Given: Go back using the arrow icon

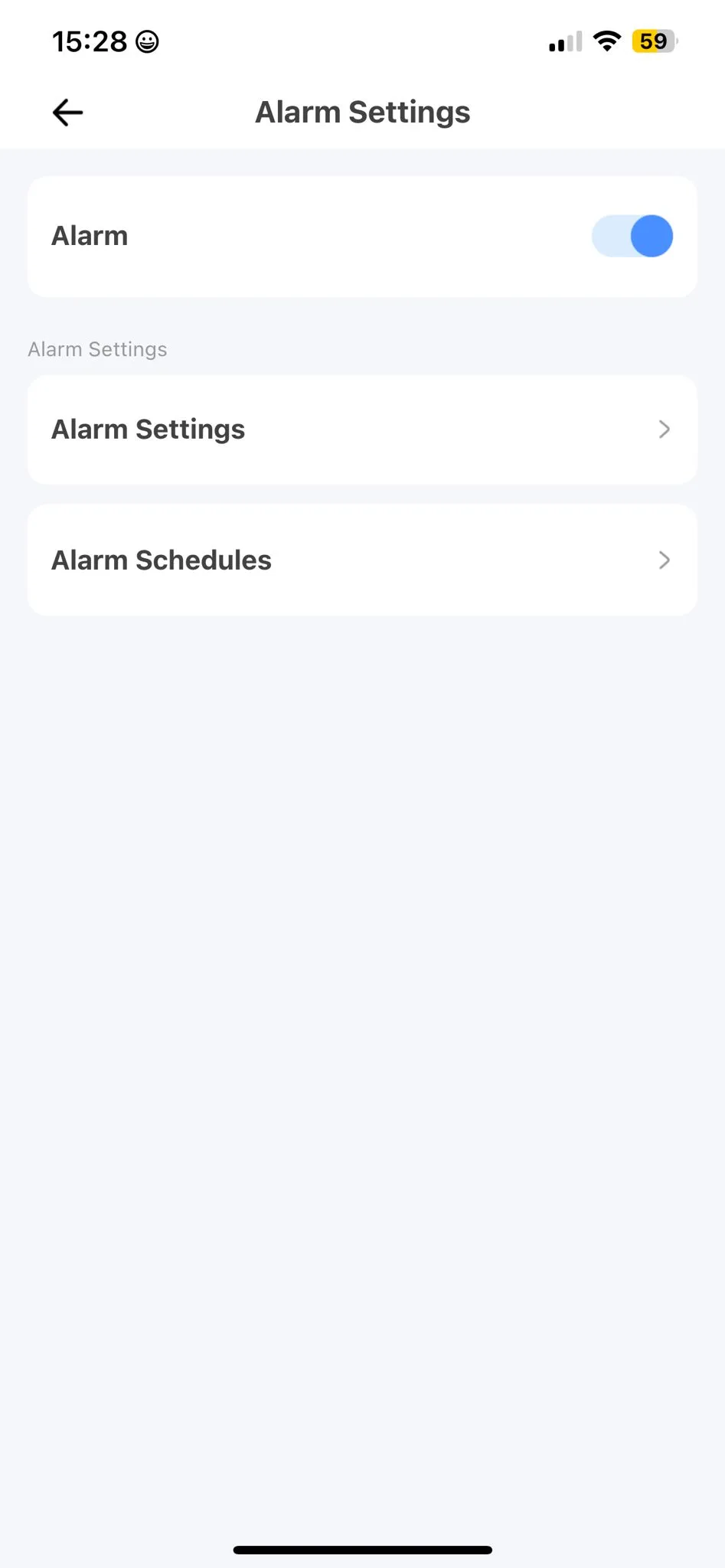Looking at the screenshot, I should [67, 113].
